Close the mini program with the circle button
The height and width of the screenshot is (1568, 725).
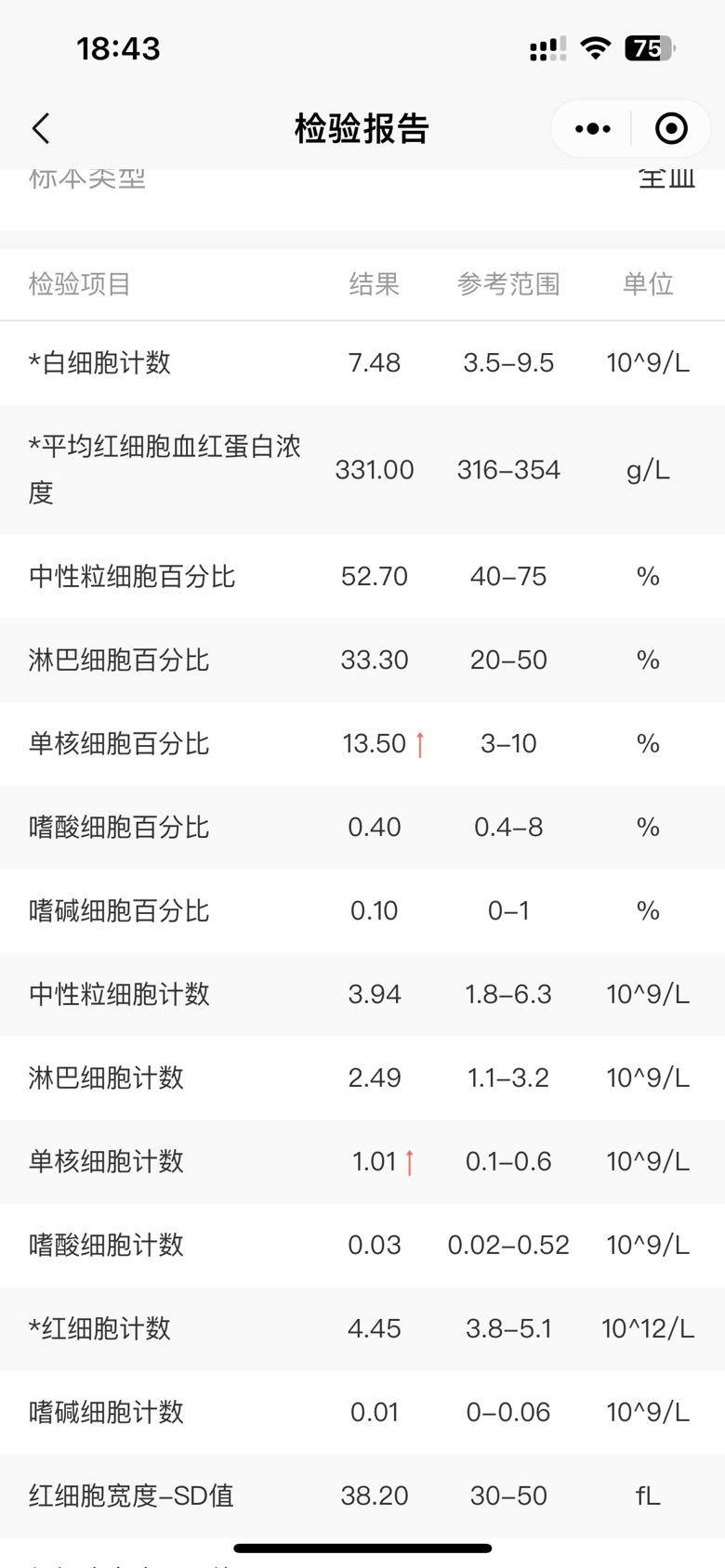pyautogui.click(x=671, y=128)
